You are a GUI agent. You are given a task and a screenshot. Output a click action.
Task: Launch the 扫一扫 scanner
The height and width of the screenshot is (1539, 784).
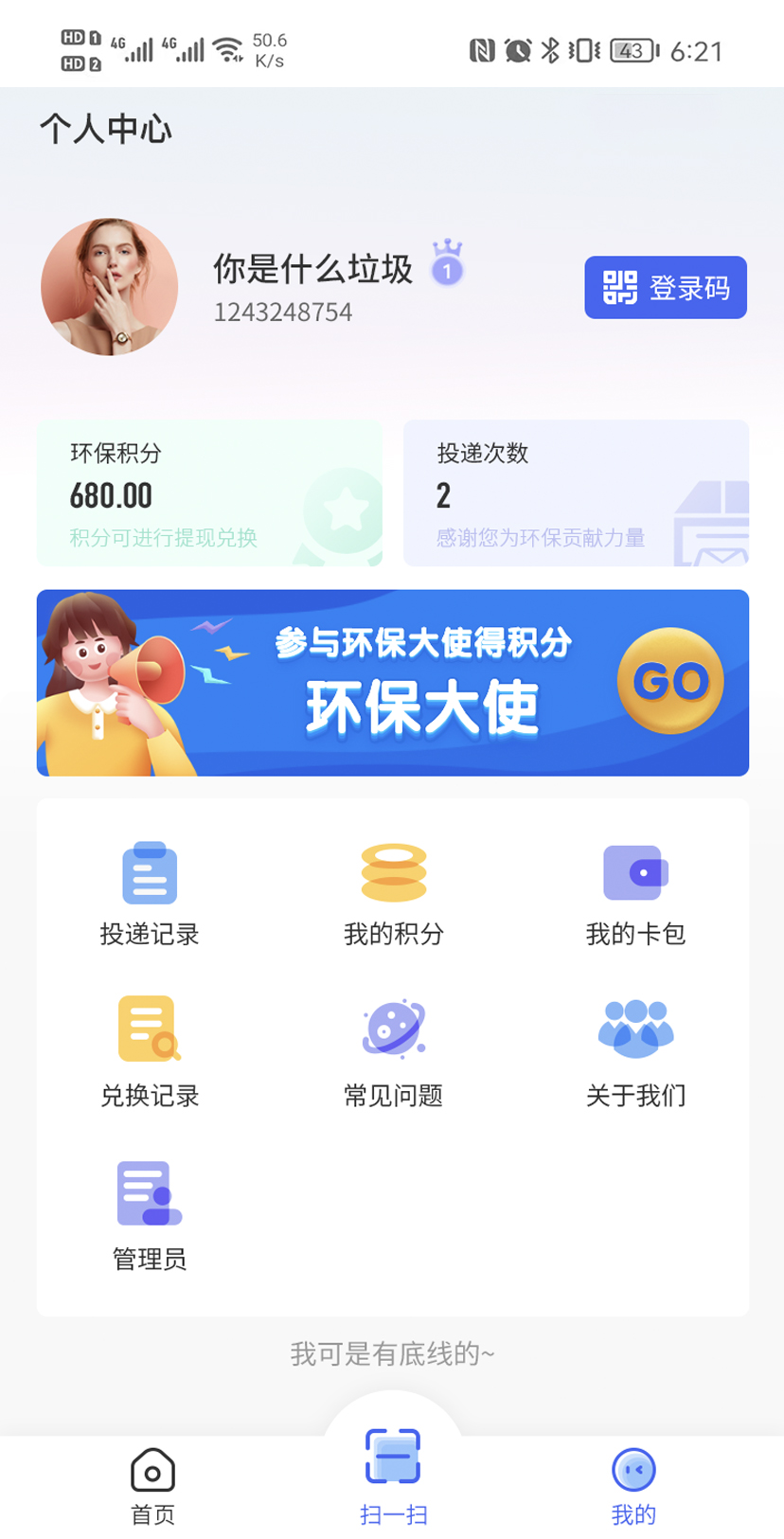(x=393, y=1473)
